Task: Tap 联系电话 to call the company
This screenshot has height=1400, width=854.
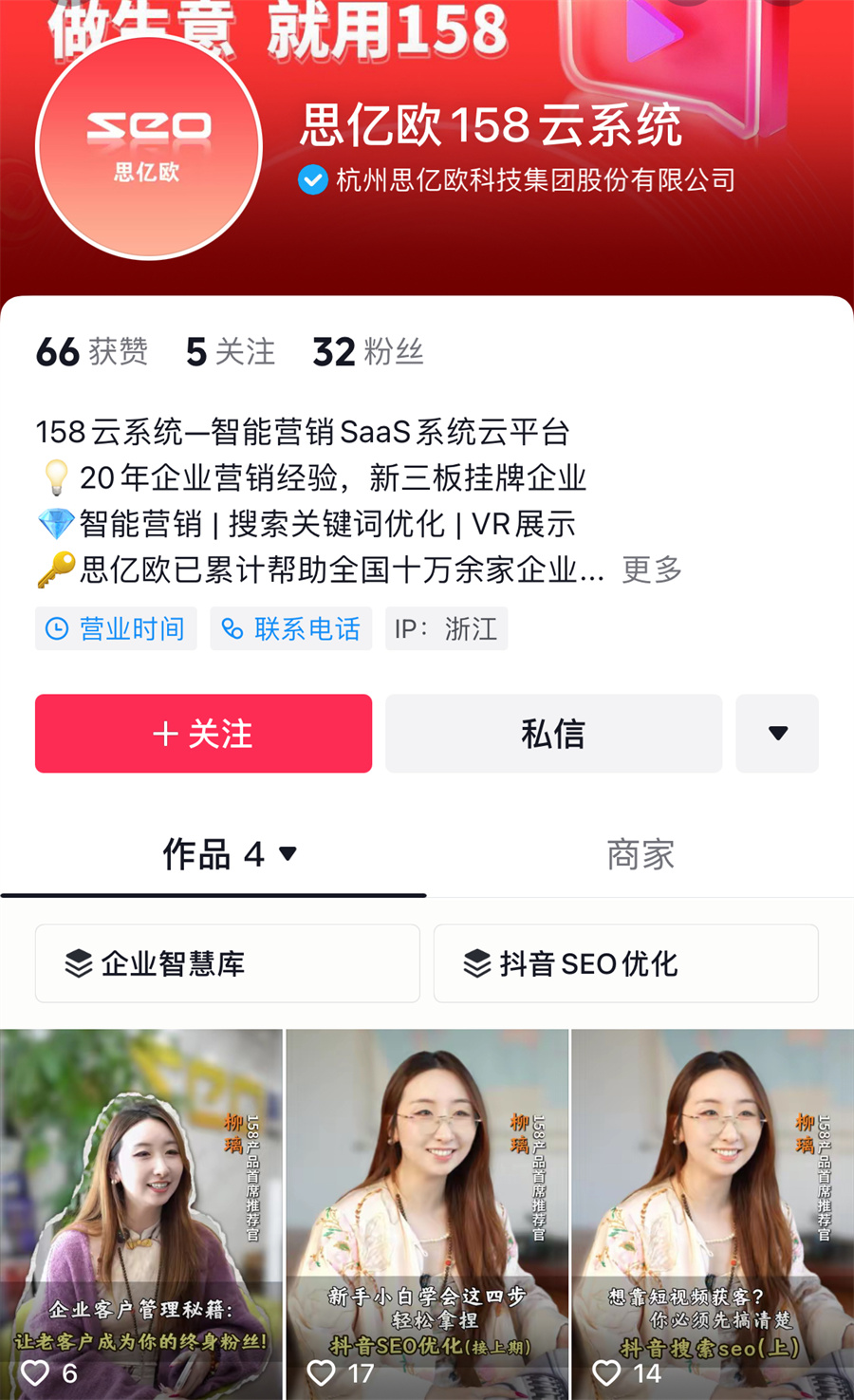Action: [291, 628]
